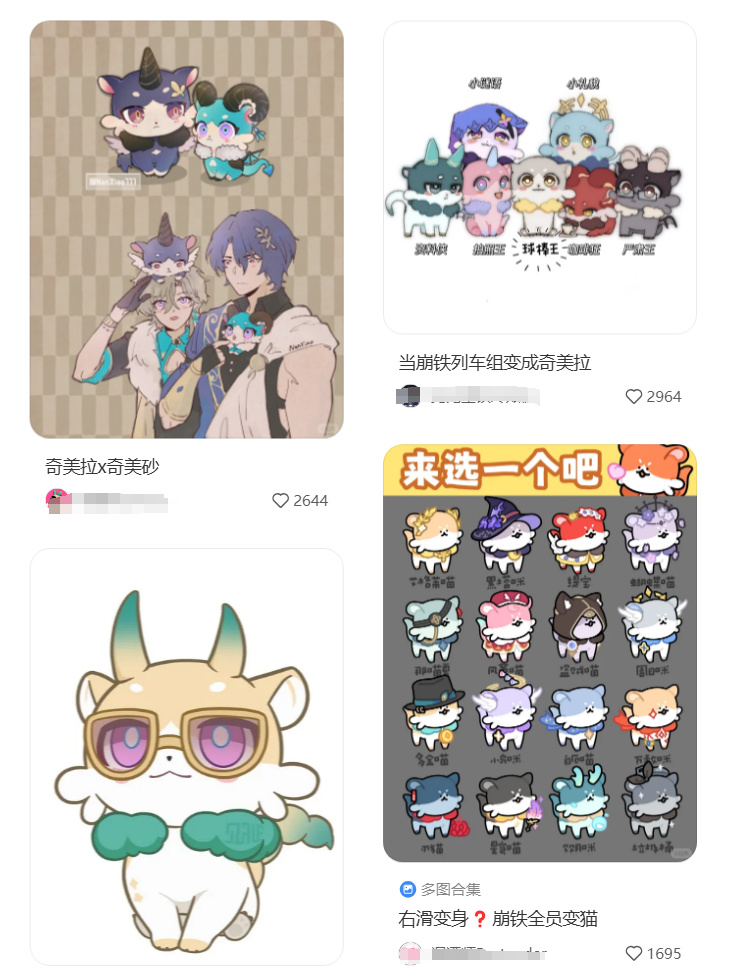Open the 当崩铁列车组变成奇美拉 post image
Image resolution: width=731 pixels, height=974 pixels.
(540, 177)
